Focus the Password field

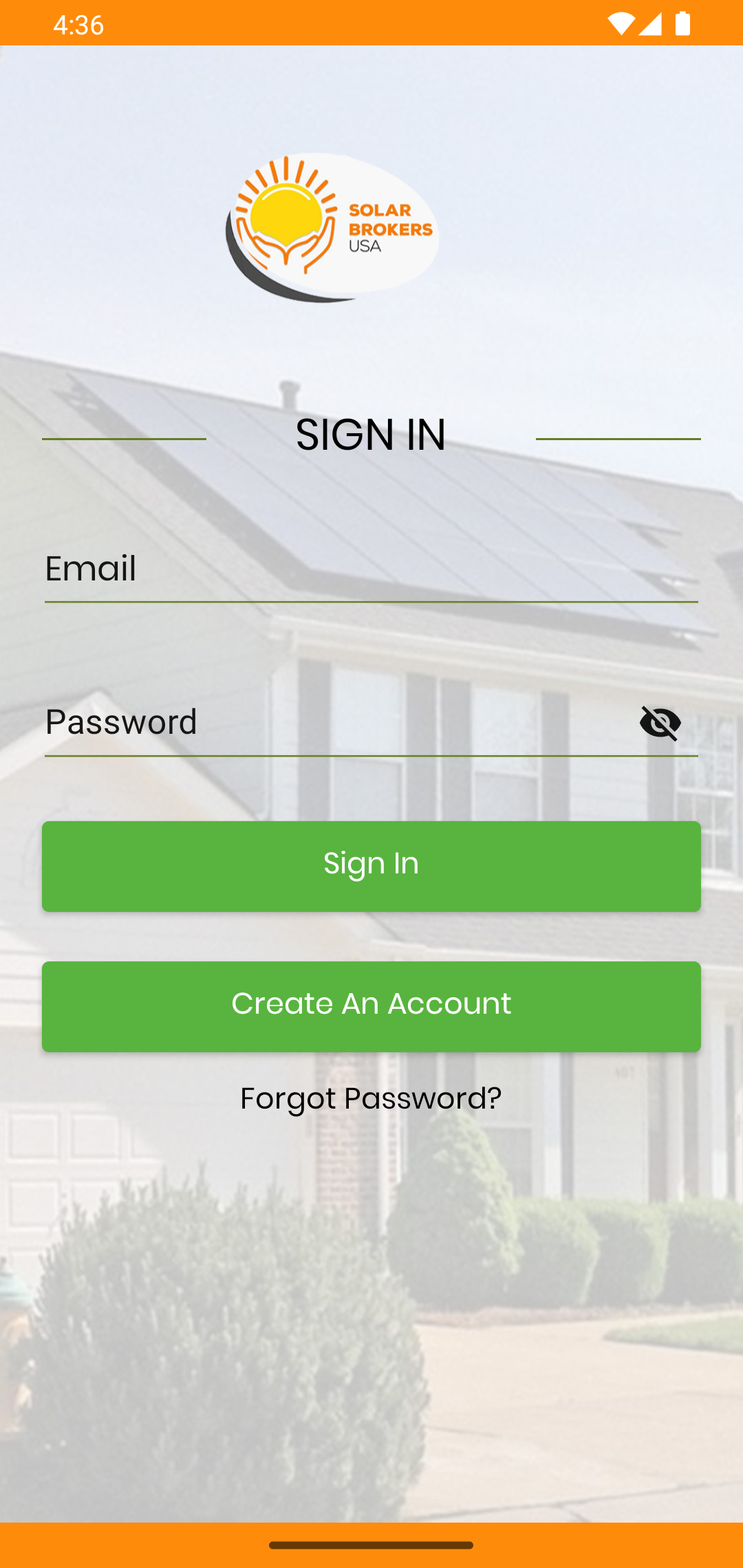330,722
